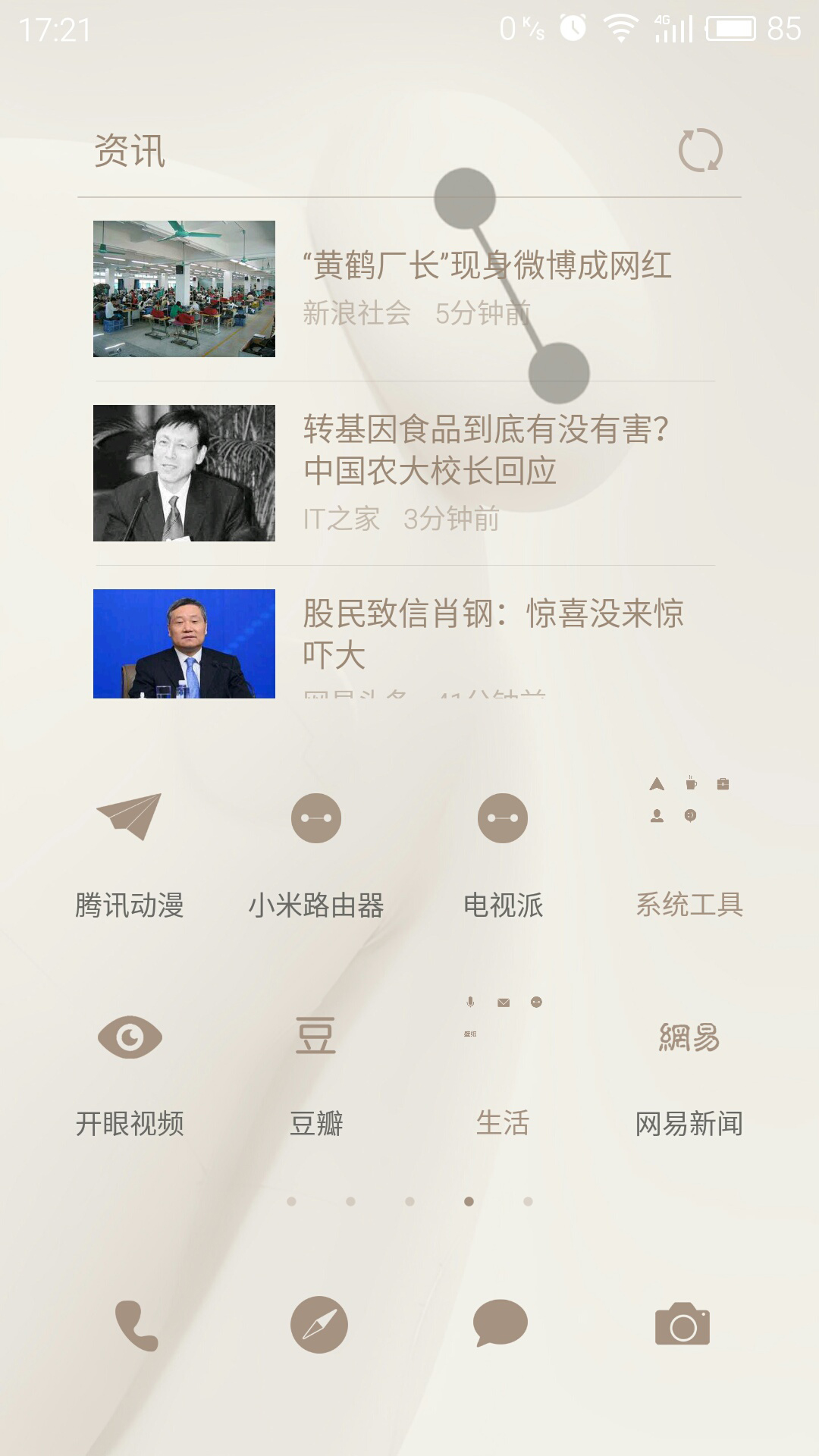Open the compass browser from the dock
This screenshot has height=1456, width=819.
(319, 1325)
